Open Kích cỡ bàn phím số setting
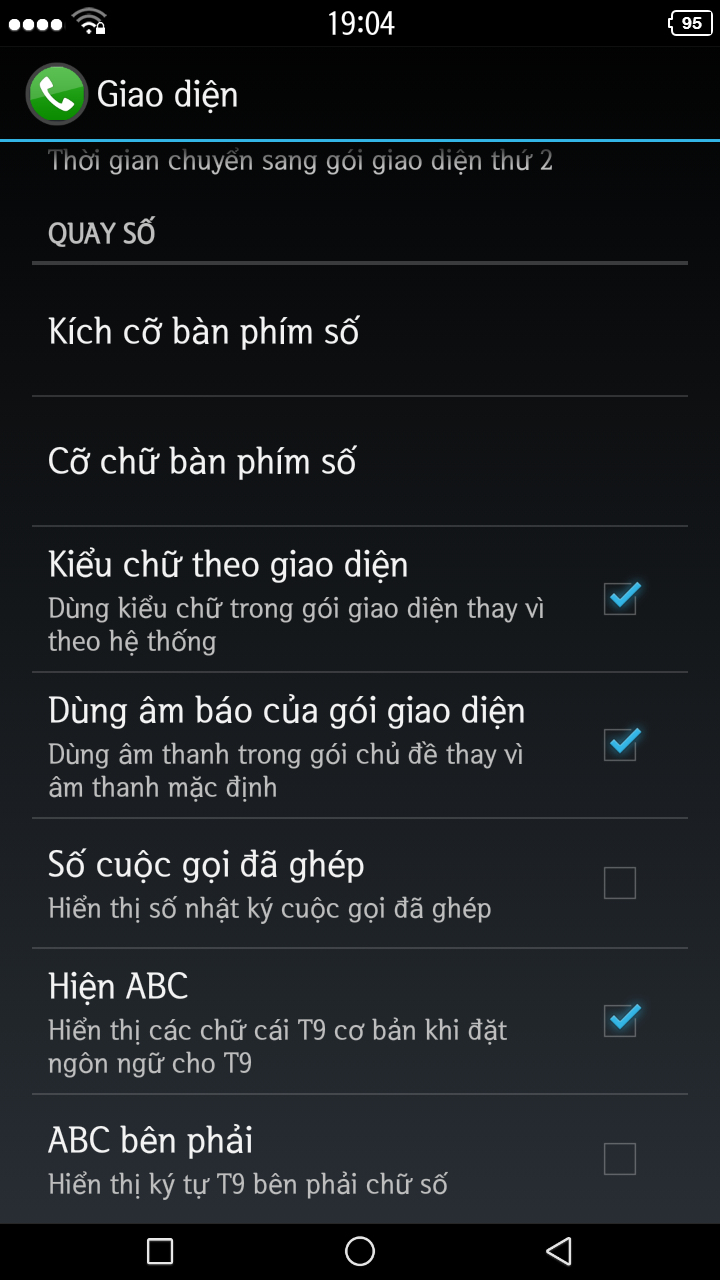Viewport: 720px width, 1280px height. click(360, 331)
